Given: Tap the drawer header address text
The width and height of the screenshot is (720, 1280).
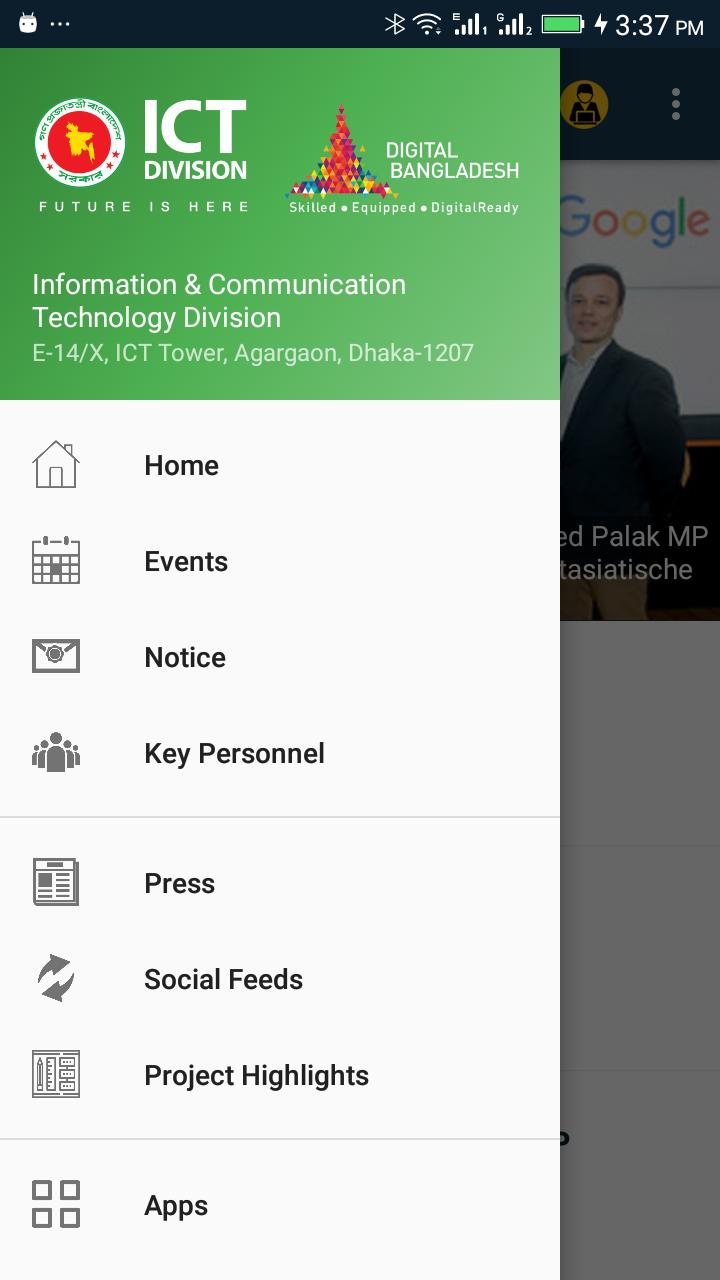Looking at the screenshot, I should tap(253, 352).
